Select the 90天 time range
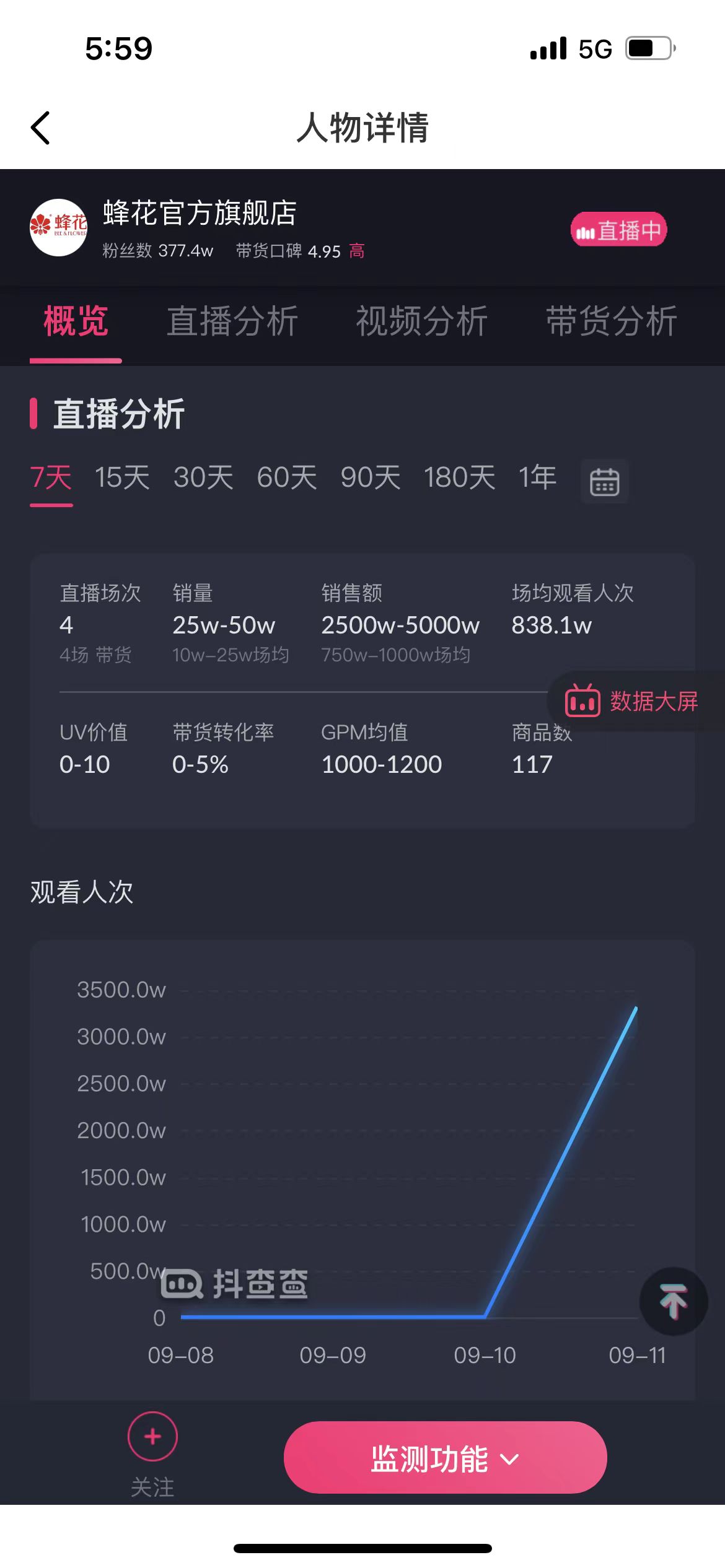Screen dimensions: 725x1568 (x=371, y=478)
